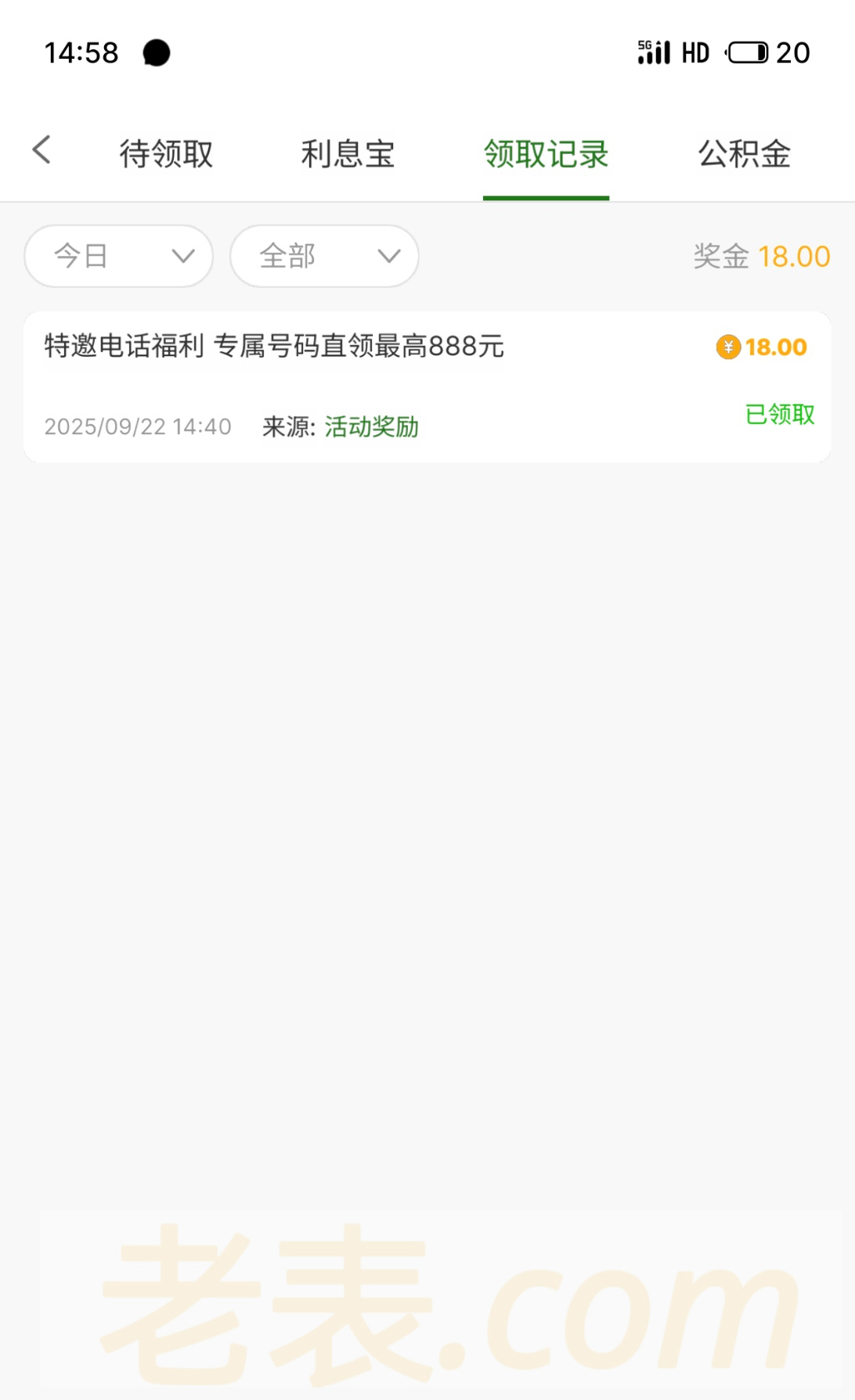The width and height of the screenshot is (855, 1400).
Task: Switch to the 待领取 tab
Action: pyautogui.click(x=166, y=154)
